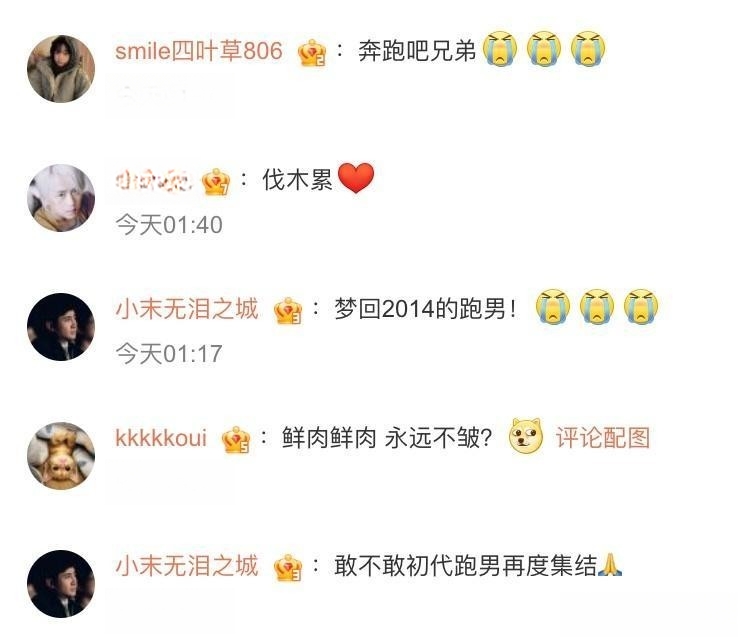742x640 pixels.
Task: Tap the avatar next to the 梦回2014的跑男 comment
Action: pyautogui.click(x=61, y=327)
